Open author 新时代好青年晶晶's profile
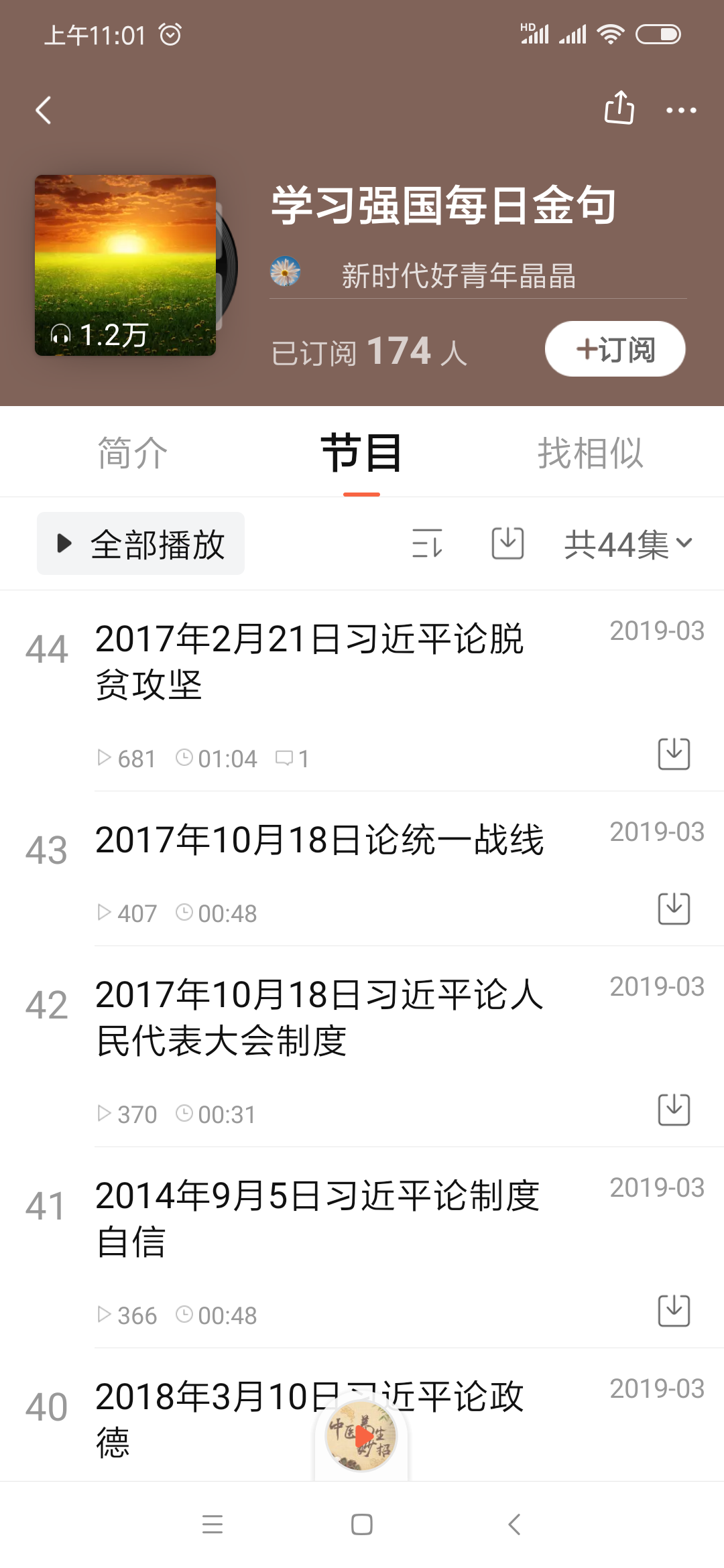Screen dimensions: 724x1568 458,275
